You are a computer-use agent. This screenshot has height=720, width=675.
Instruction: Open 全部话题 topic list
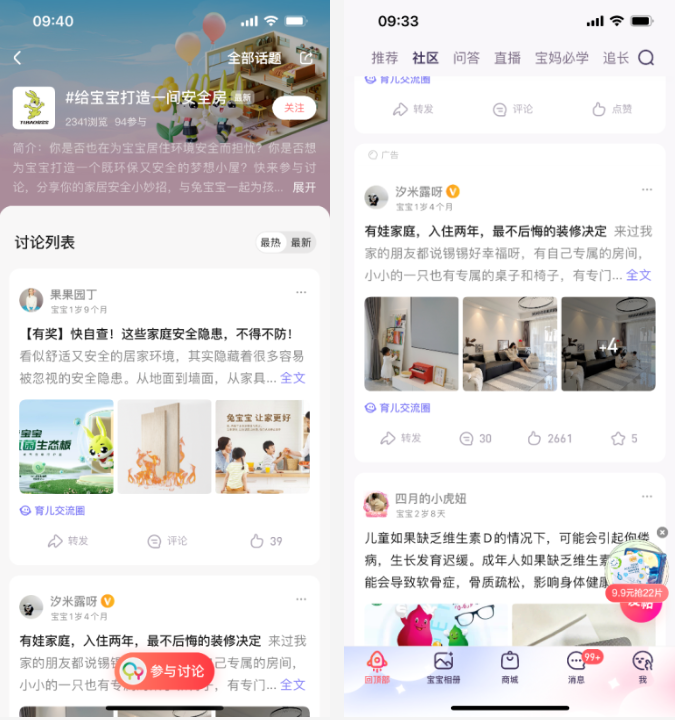tap(254, 58)
